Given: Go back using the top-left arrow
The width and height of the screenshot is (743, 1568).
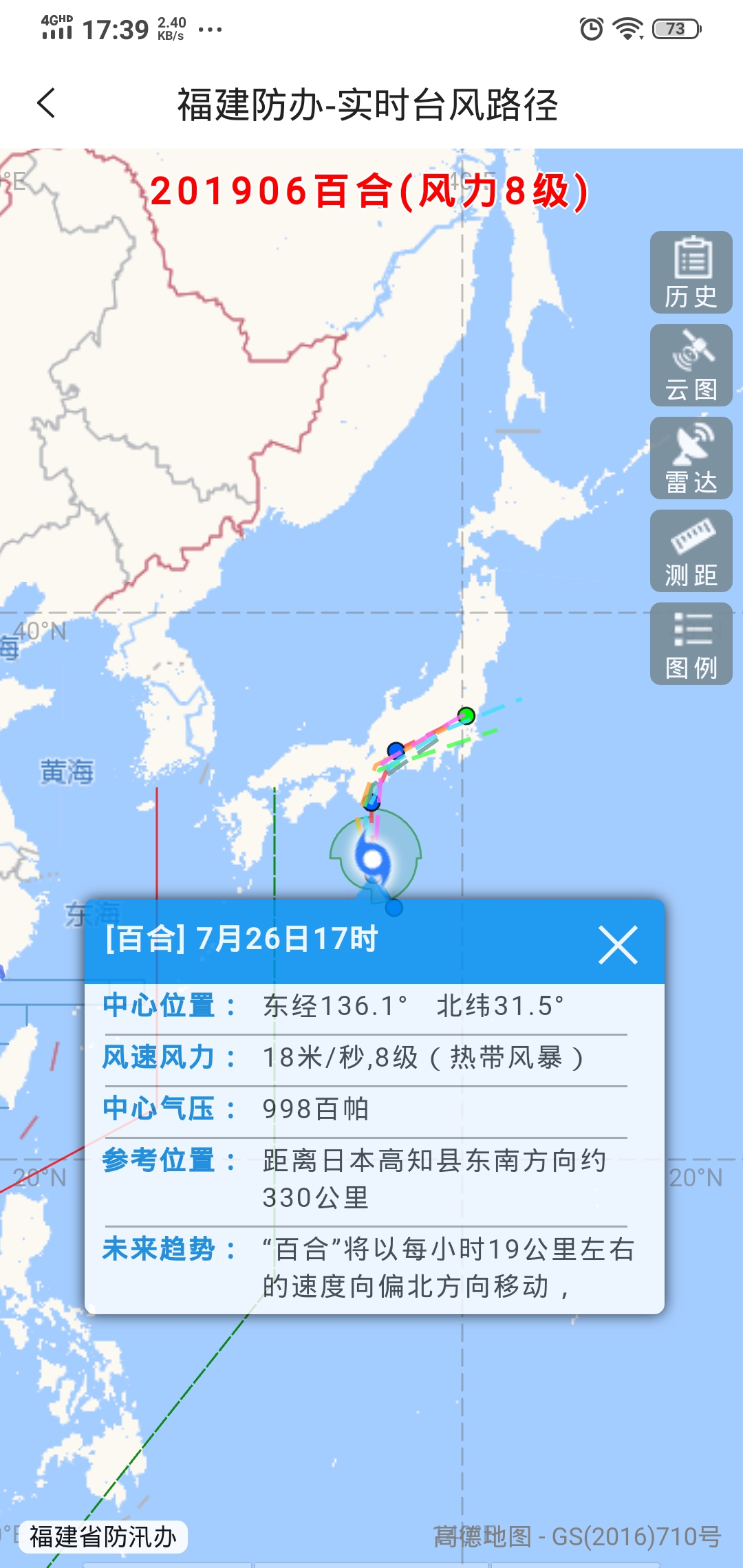Looking at the screenshot, I should coord(46,104).
